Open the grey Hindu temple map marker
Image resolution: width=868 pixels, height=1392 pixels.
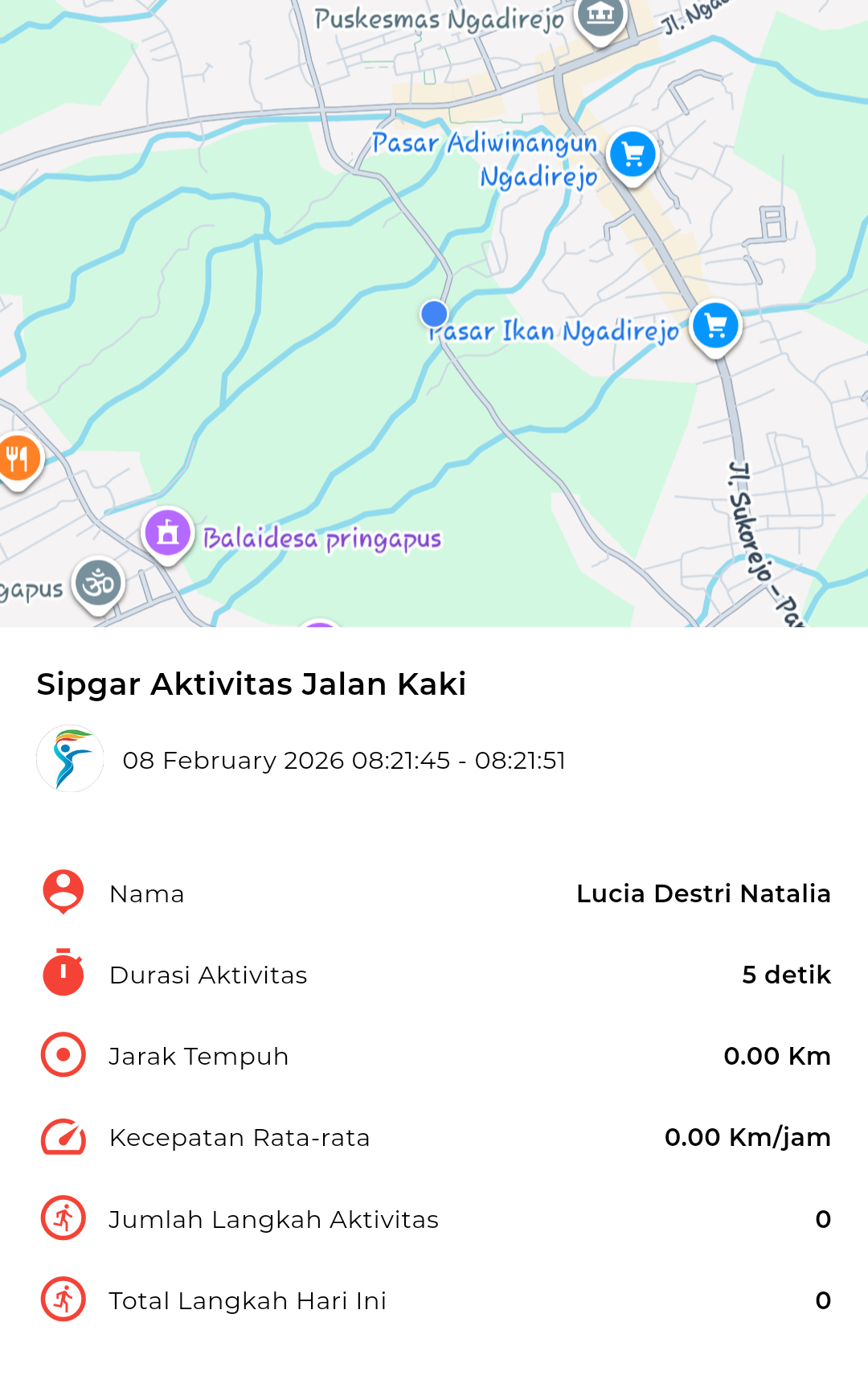99,584
